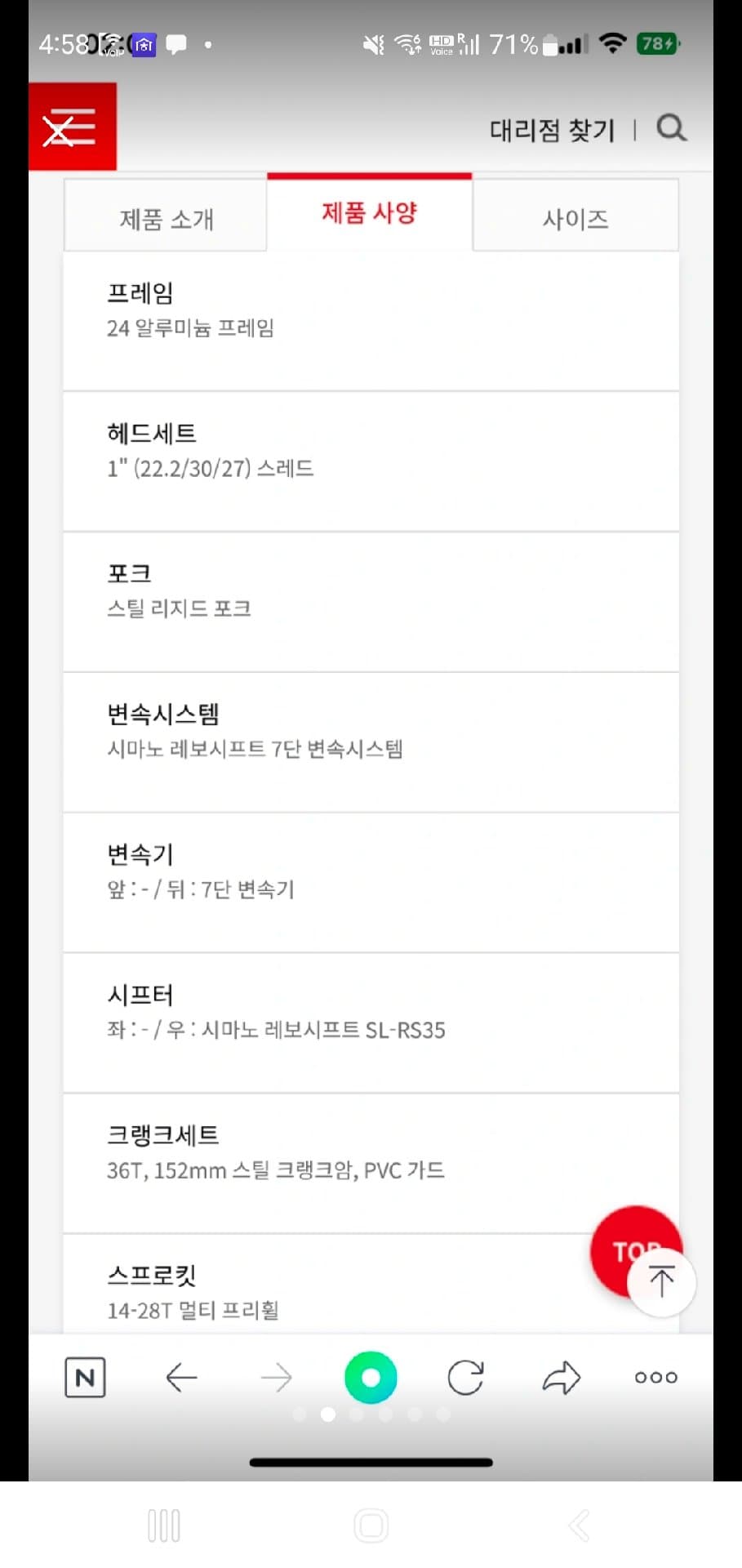The width and height of the screenshot is (742, 1568).
Task: Open the Naver home N button
Action: point(85,1378)
